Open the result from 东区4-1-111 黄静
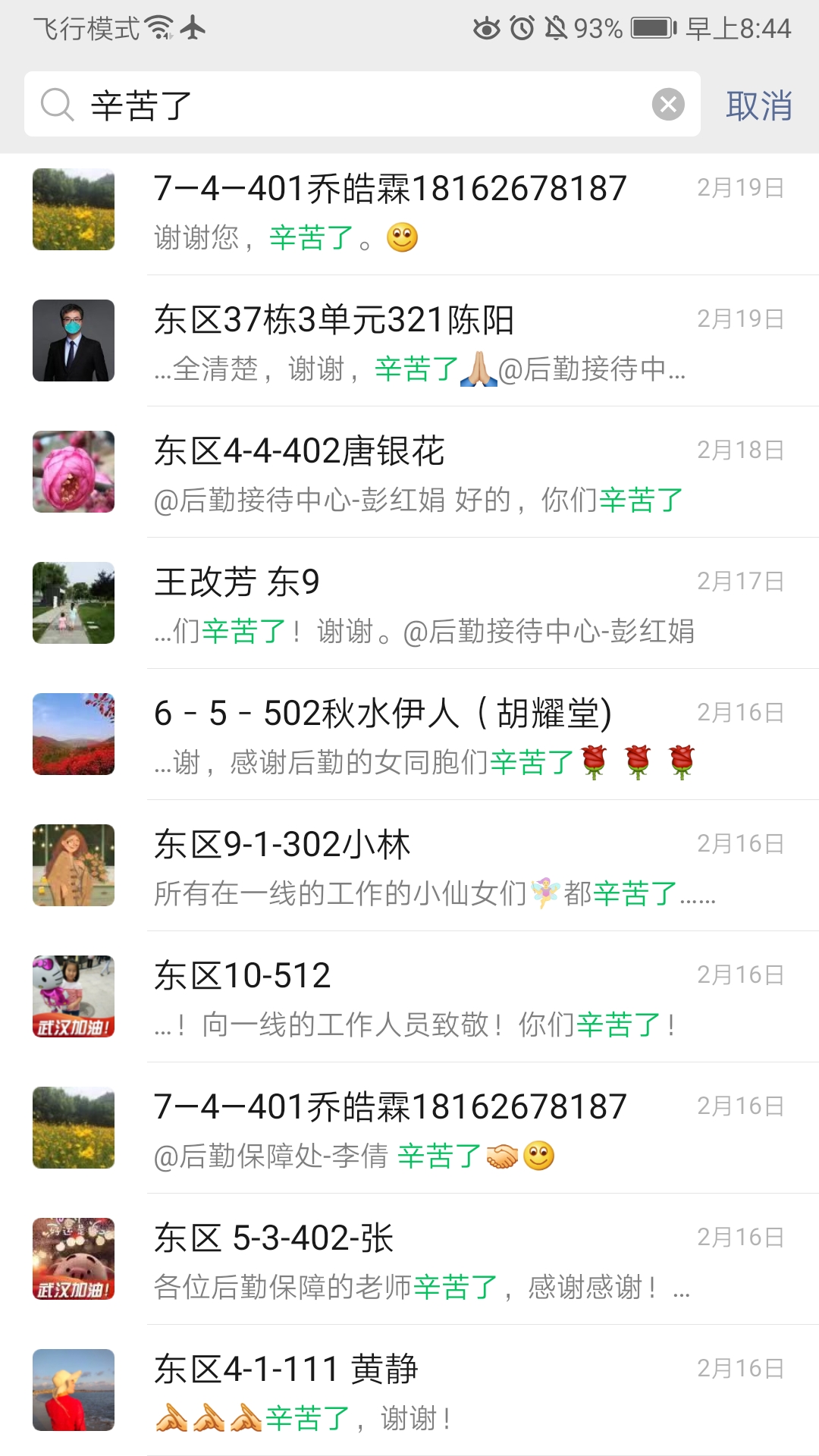The width and height of the screenshot is (819, 1456). pos(425,1391)
